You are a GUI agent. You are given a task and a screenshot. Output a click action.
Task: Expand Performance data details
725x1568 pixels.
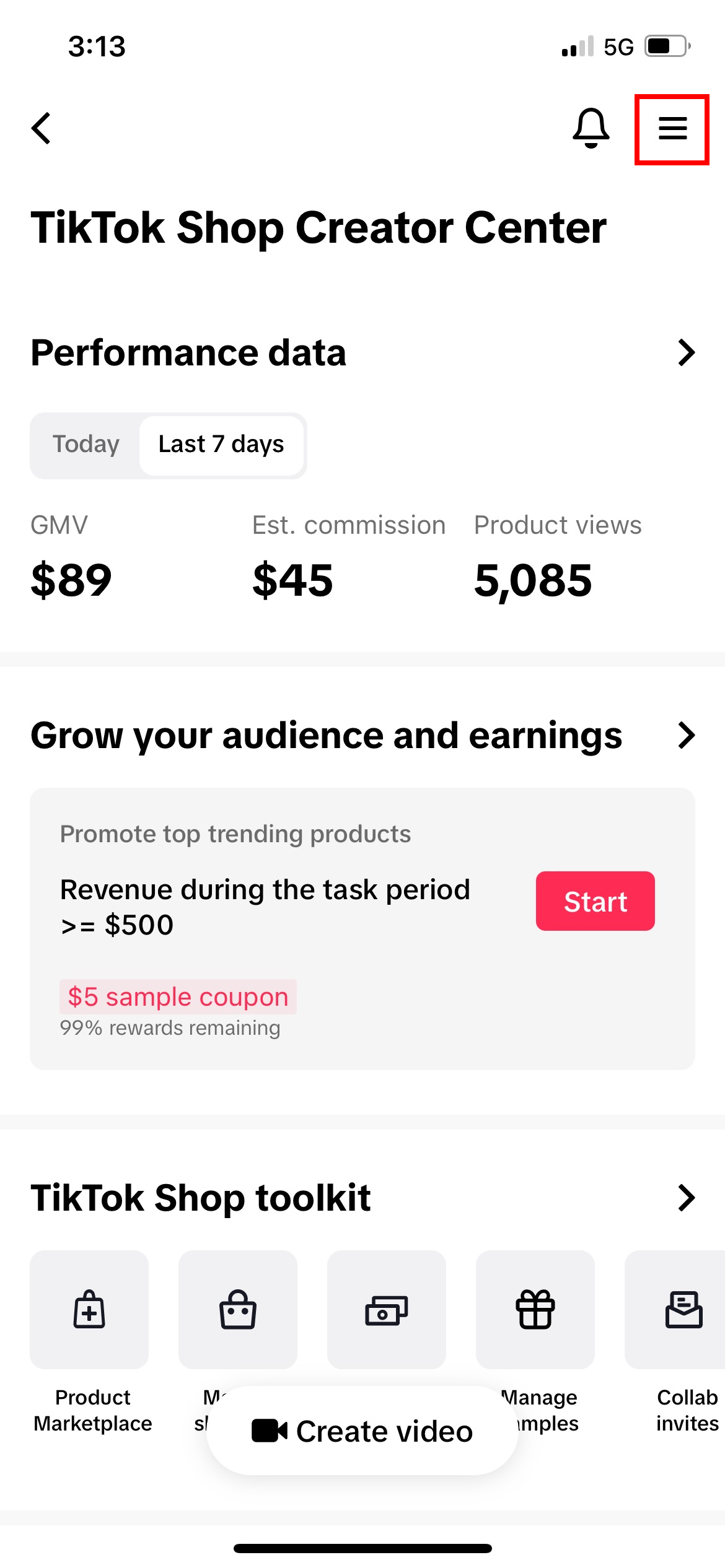point(686,352)
